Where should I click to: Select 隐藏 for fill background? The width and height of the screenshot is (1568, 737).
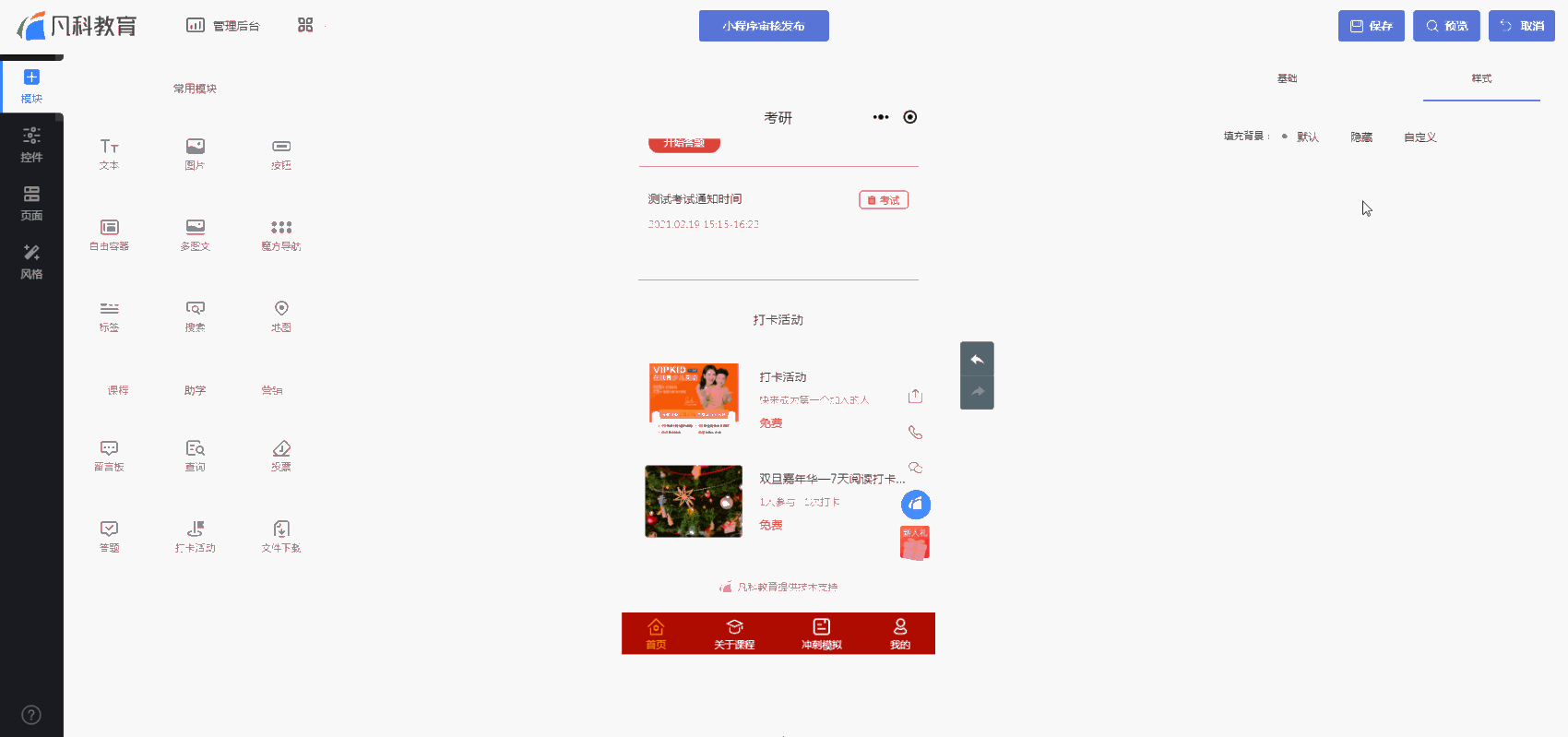point(1360,137)
